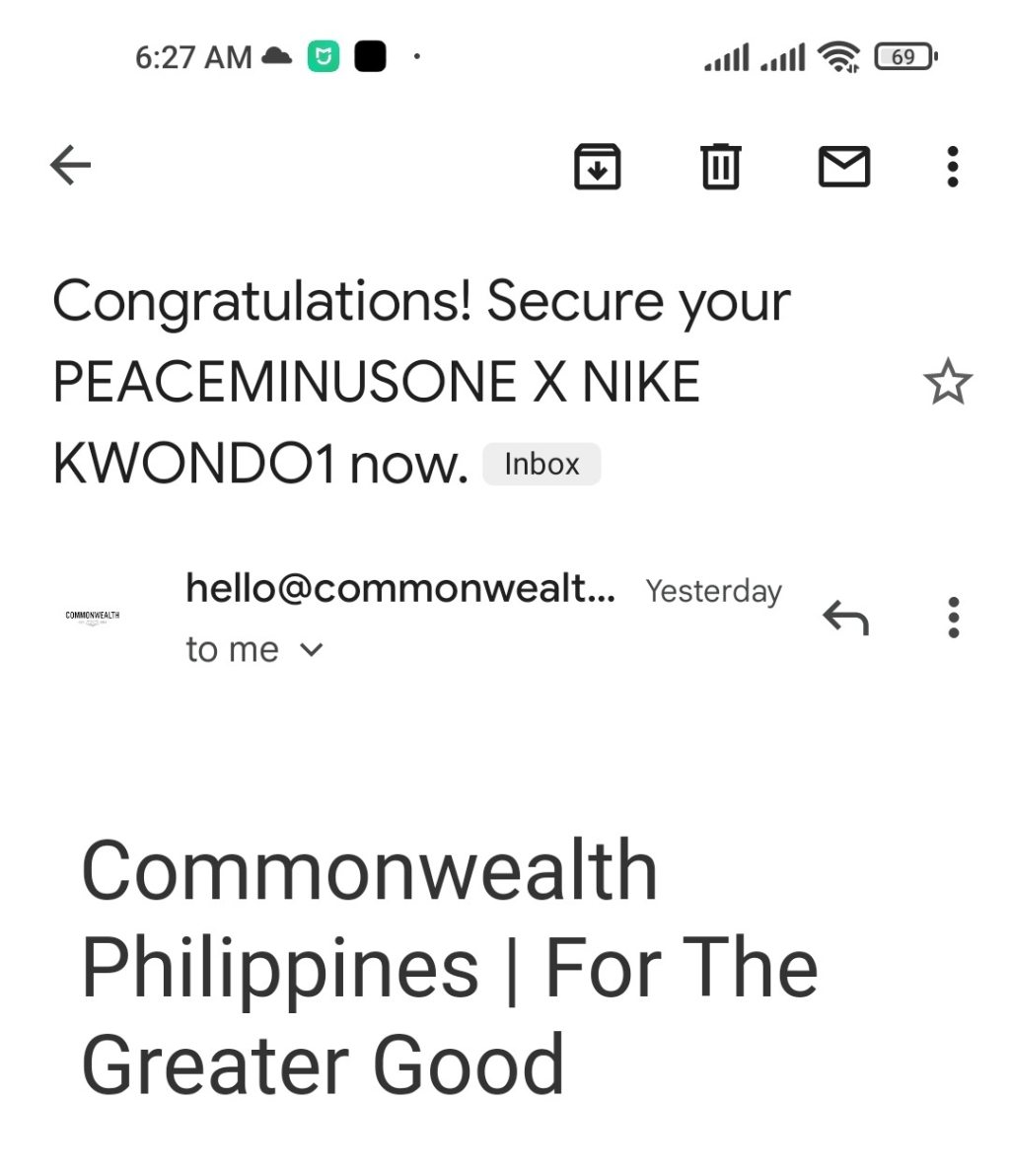This screenshot has height=1176, width=1010.
Task: Open message options beside the reply arrow
Action: coord(953,618)
